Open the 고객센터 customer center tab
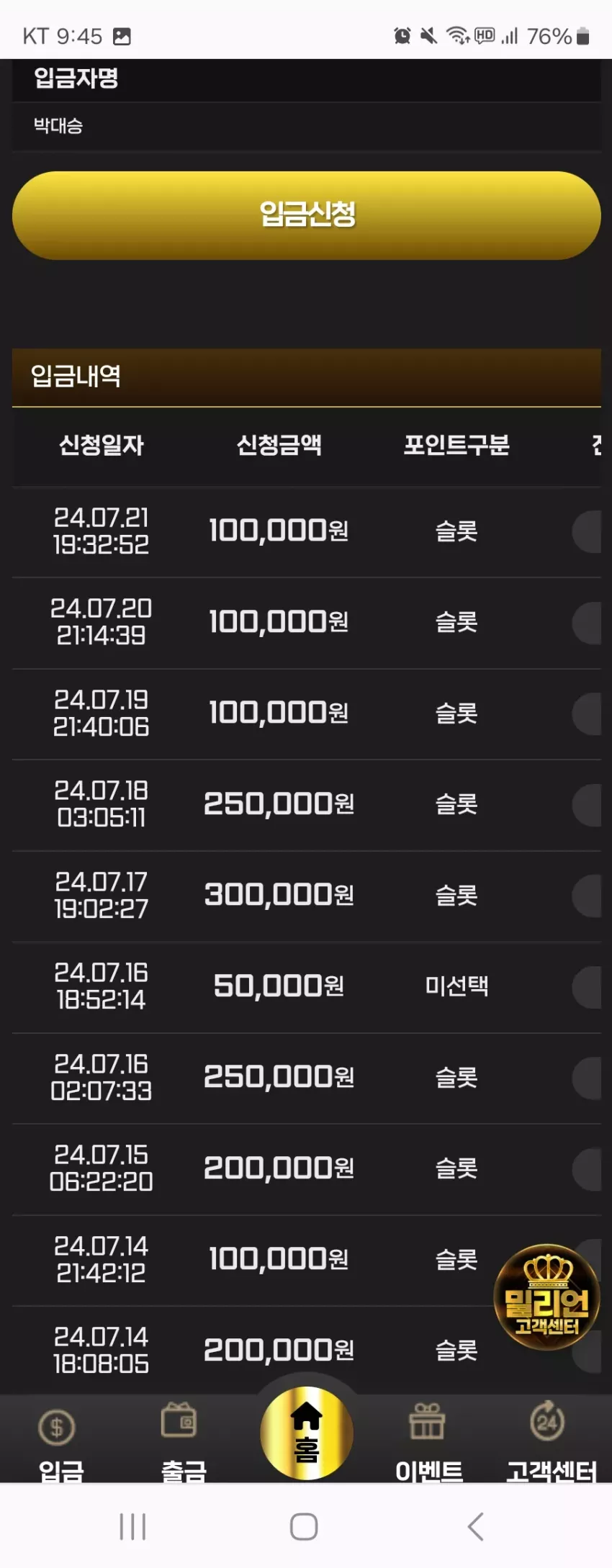The image size is (612, 1568). tap(551, 1440)
